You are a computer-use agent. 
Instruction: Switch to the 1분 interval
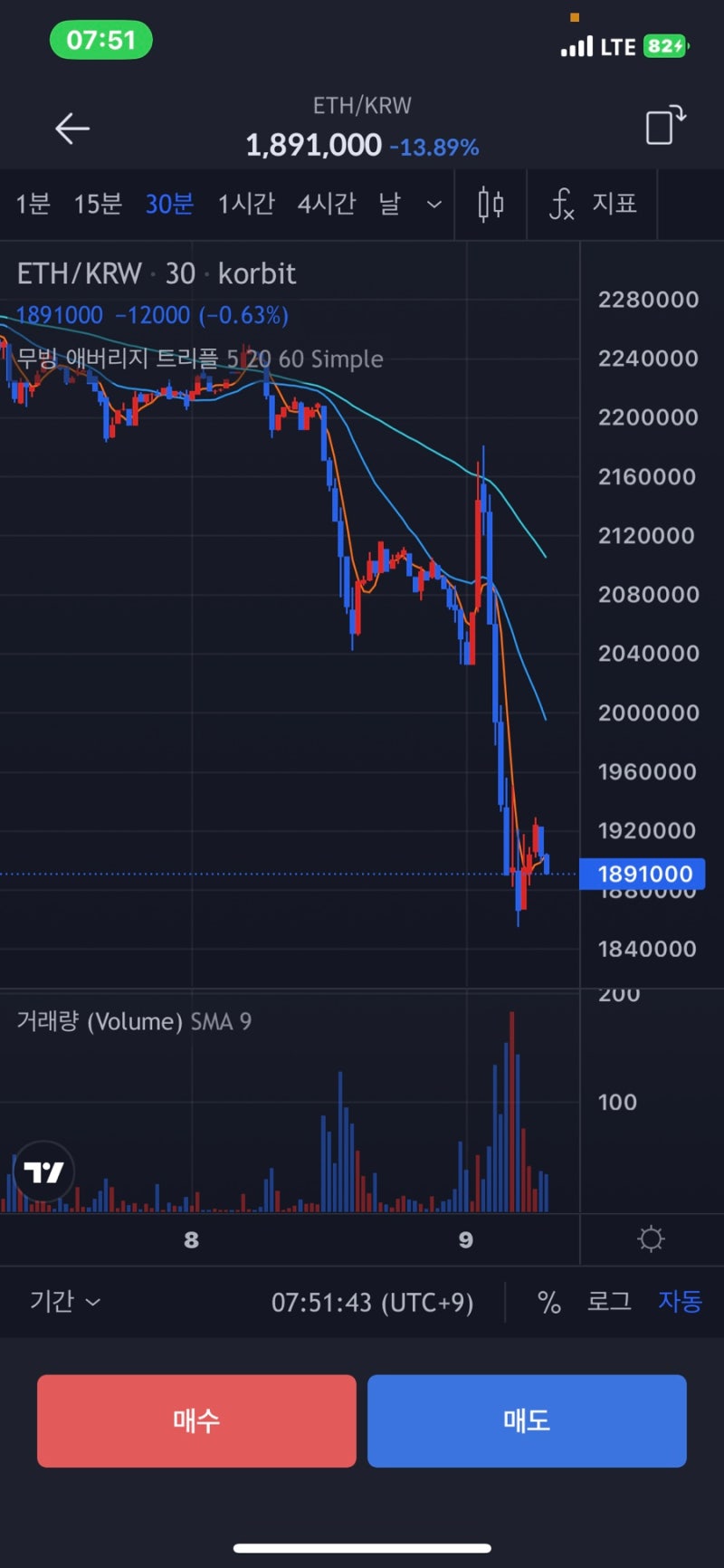(x=33, y=204)
